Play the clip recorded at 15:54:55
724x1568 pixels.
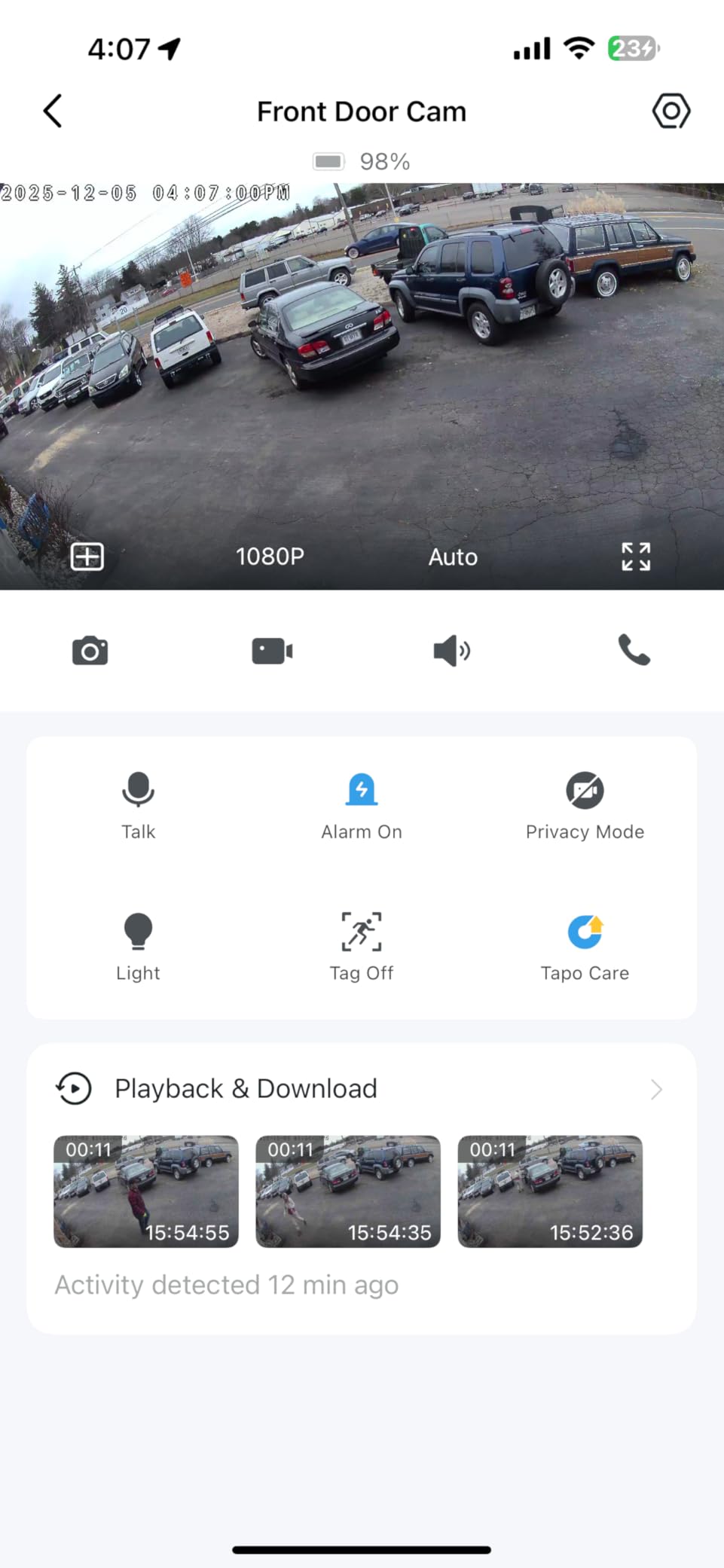(146, 1191)
